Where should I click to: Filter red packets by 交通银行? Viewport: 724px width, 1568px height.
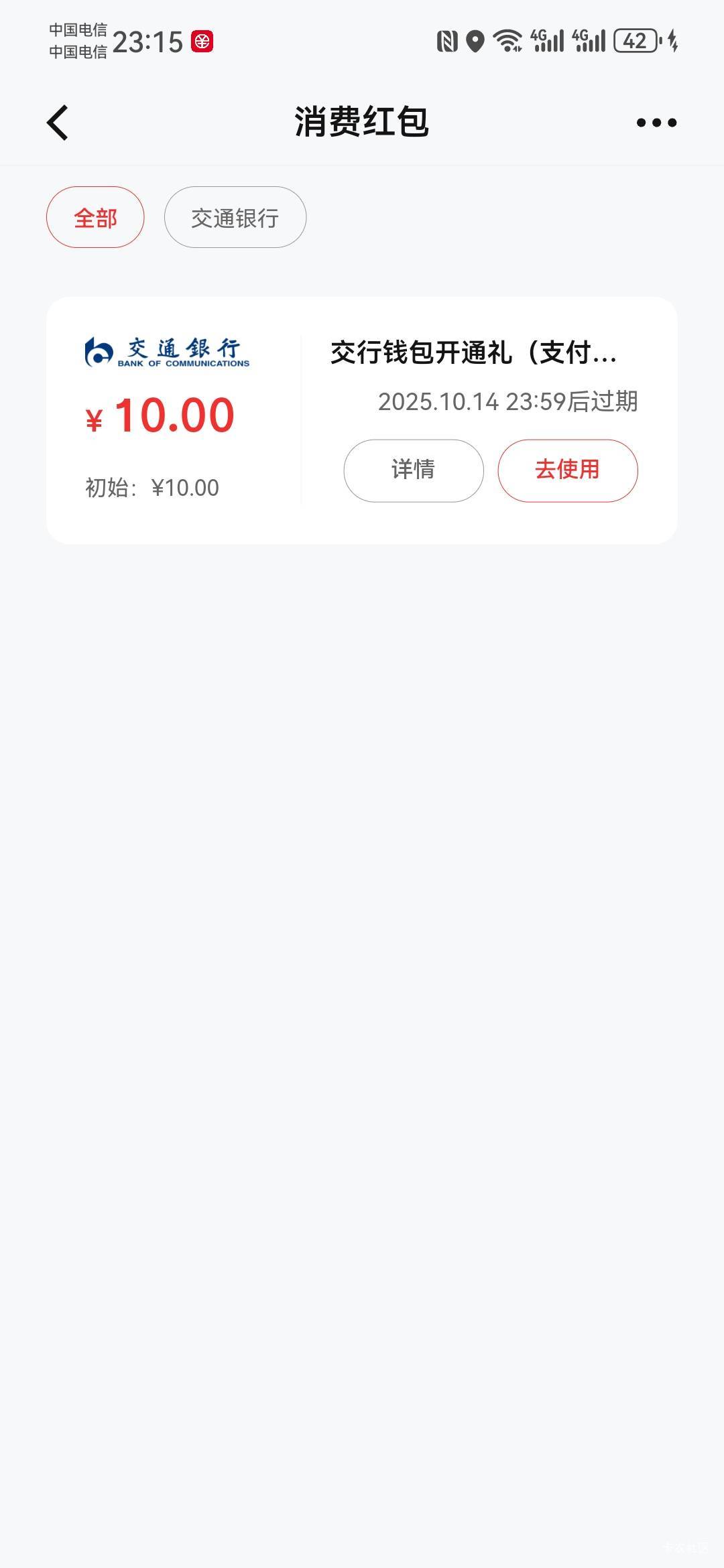click(x=235, y=218)
